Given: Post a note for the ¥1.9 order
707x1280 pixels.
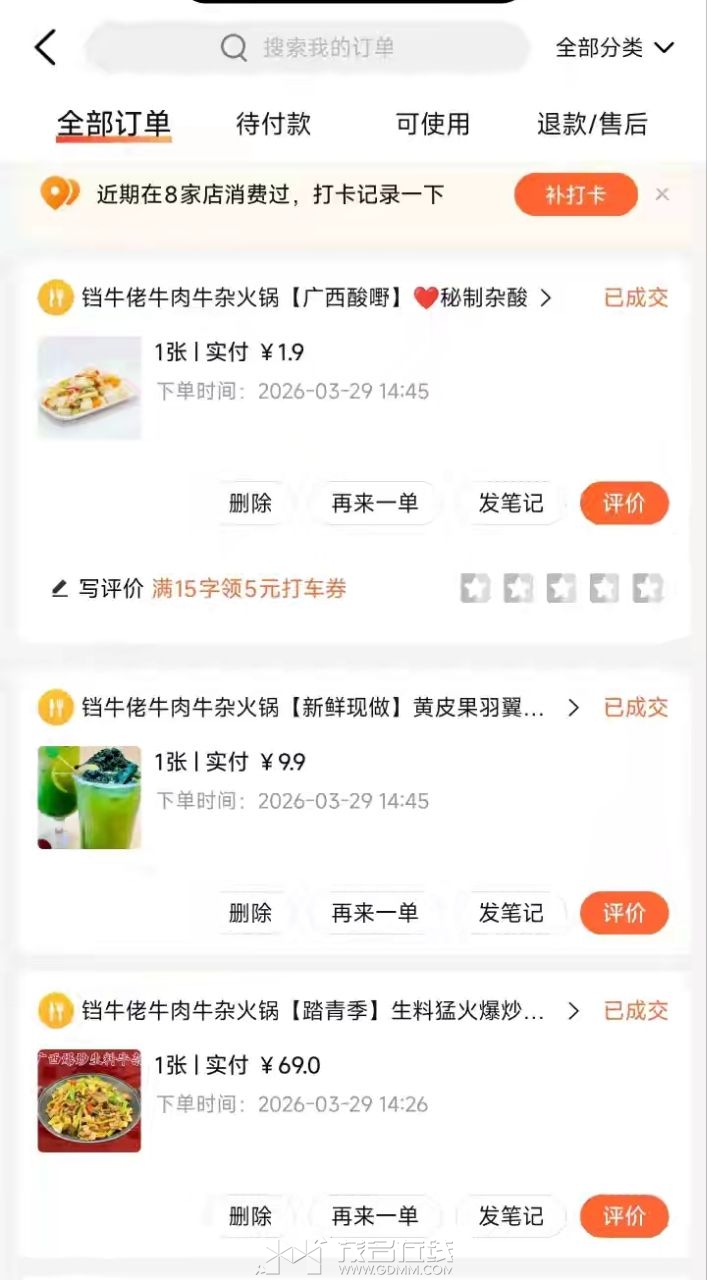Looking at the screenshot, I should click(510, 503).
